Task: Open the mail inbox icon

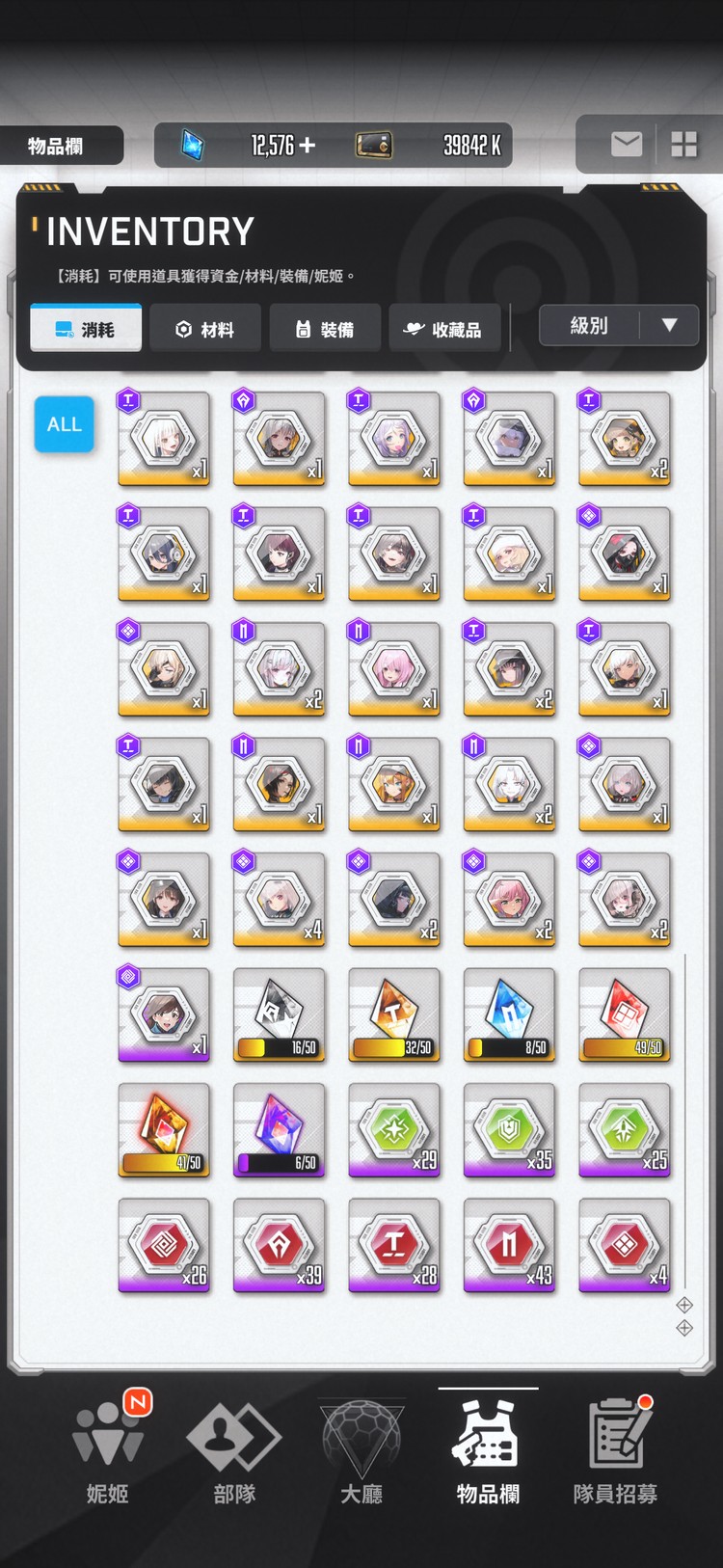Action: (626, 145)
